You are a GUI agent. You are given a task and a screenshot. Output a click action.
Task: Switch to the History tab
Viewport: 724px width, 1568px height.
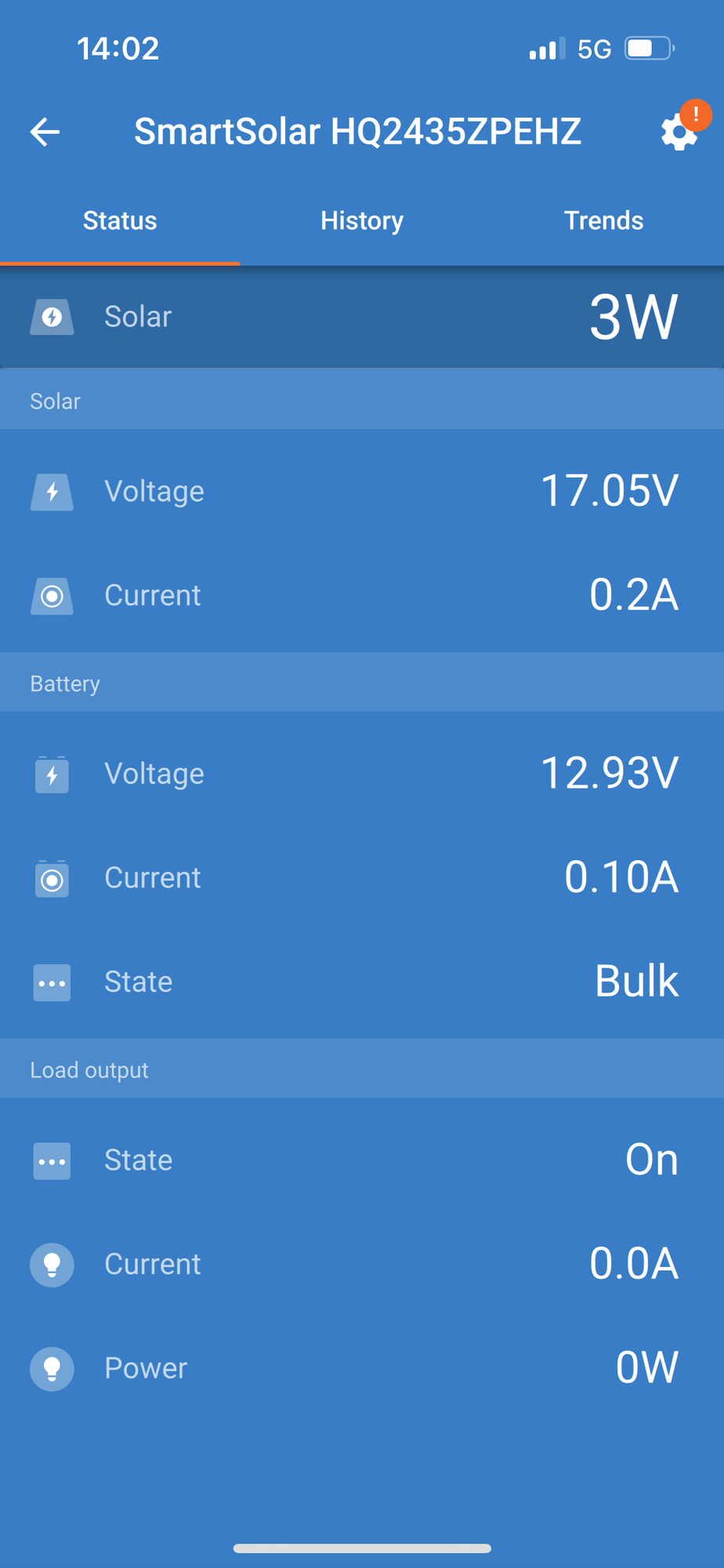tap(362, 220)
